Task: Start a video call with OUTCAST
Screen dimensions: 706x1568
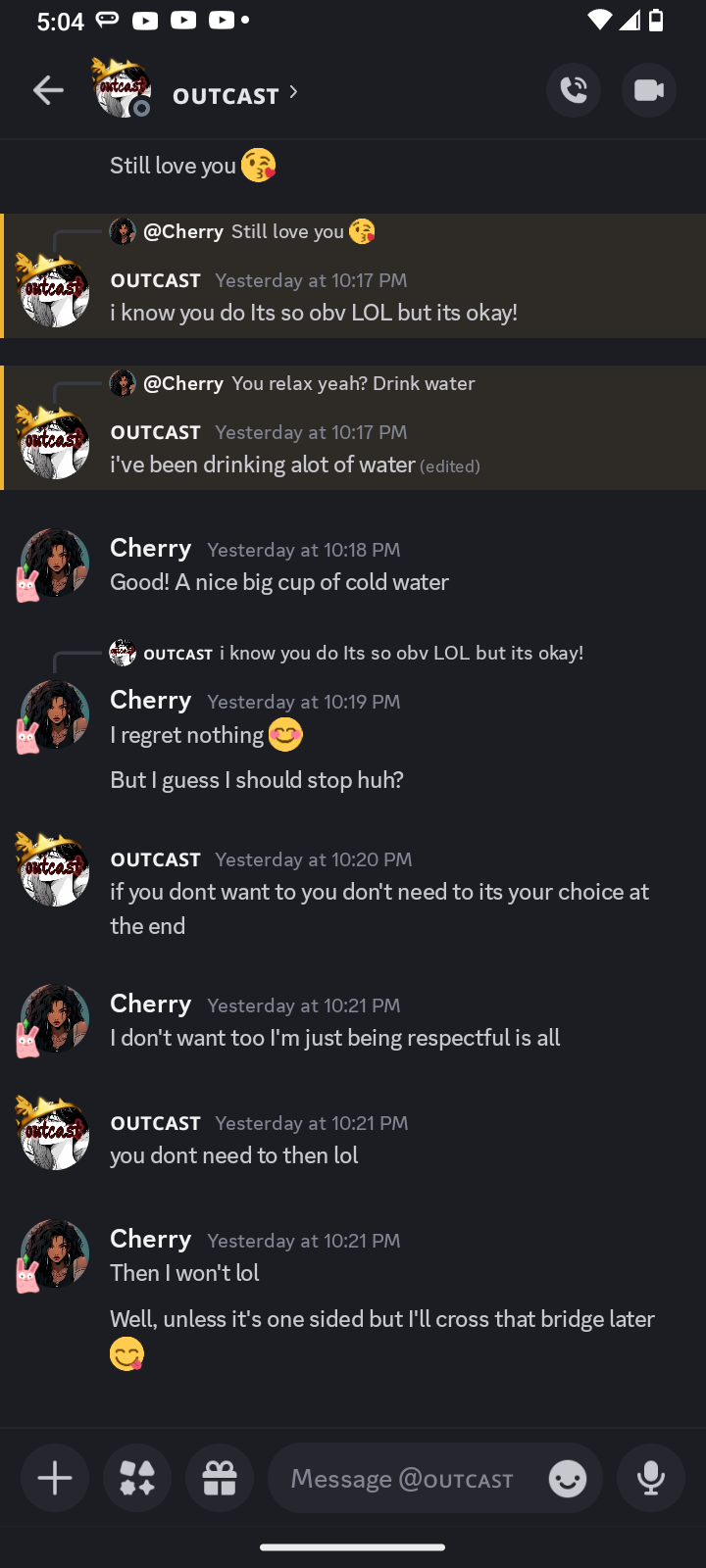Action: [649, 91]
